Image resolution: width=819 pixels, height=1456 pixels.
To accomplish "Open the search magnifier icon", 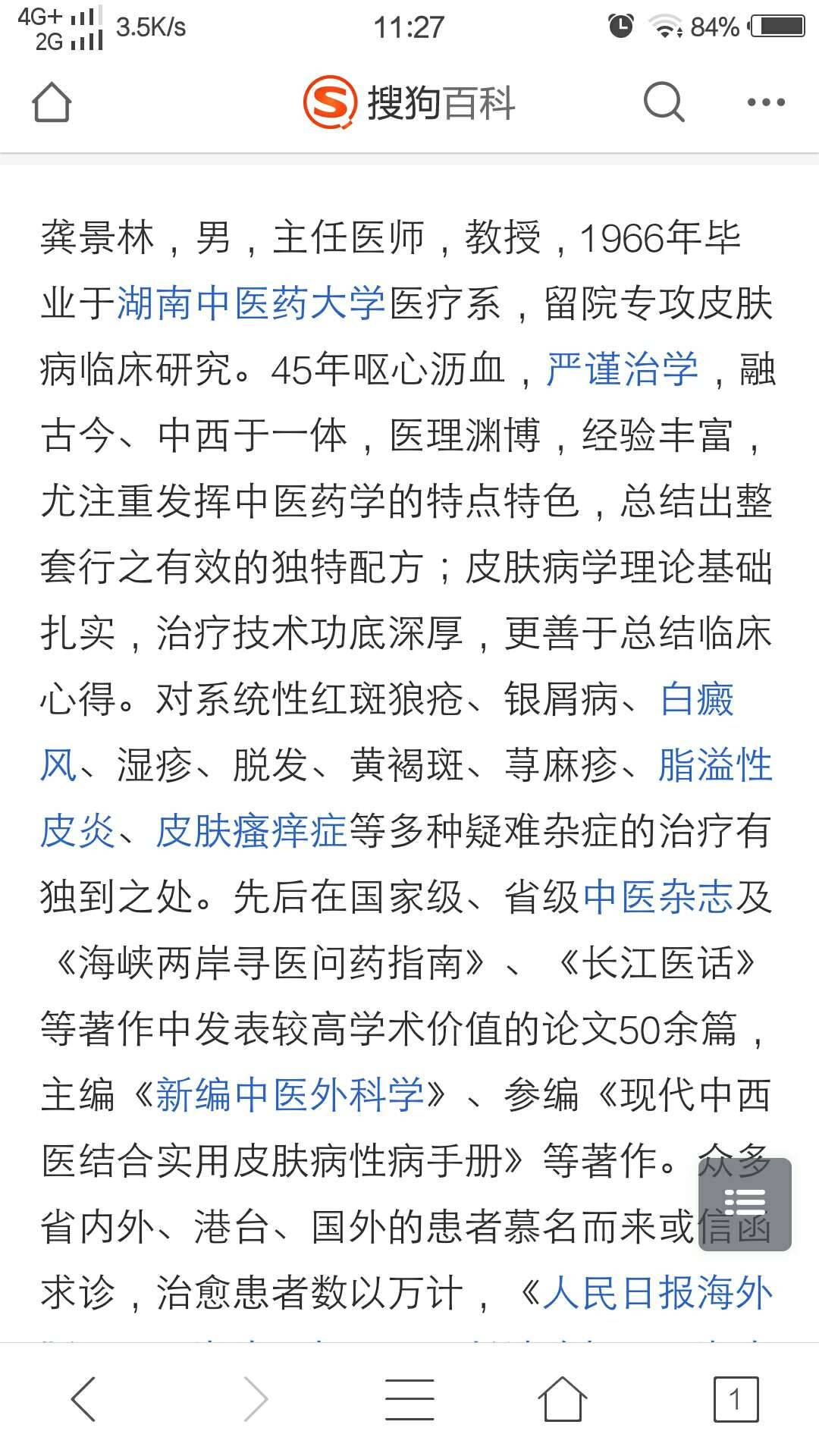I will (664, 102).
